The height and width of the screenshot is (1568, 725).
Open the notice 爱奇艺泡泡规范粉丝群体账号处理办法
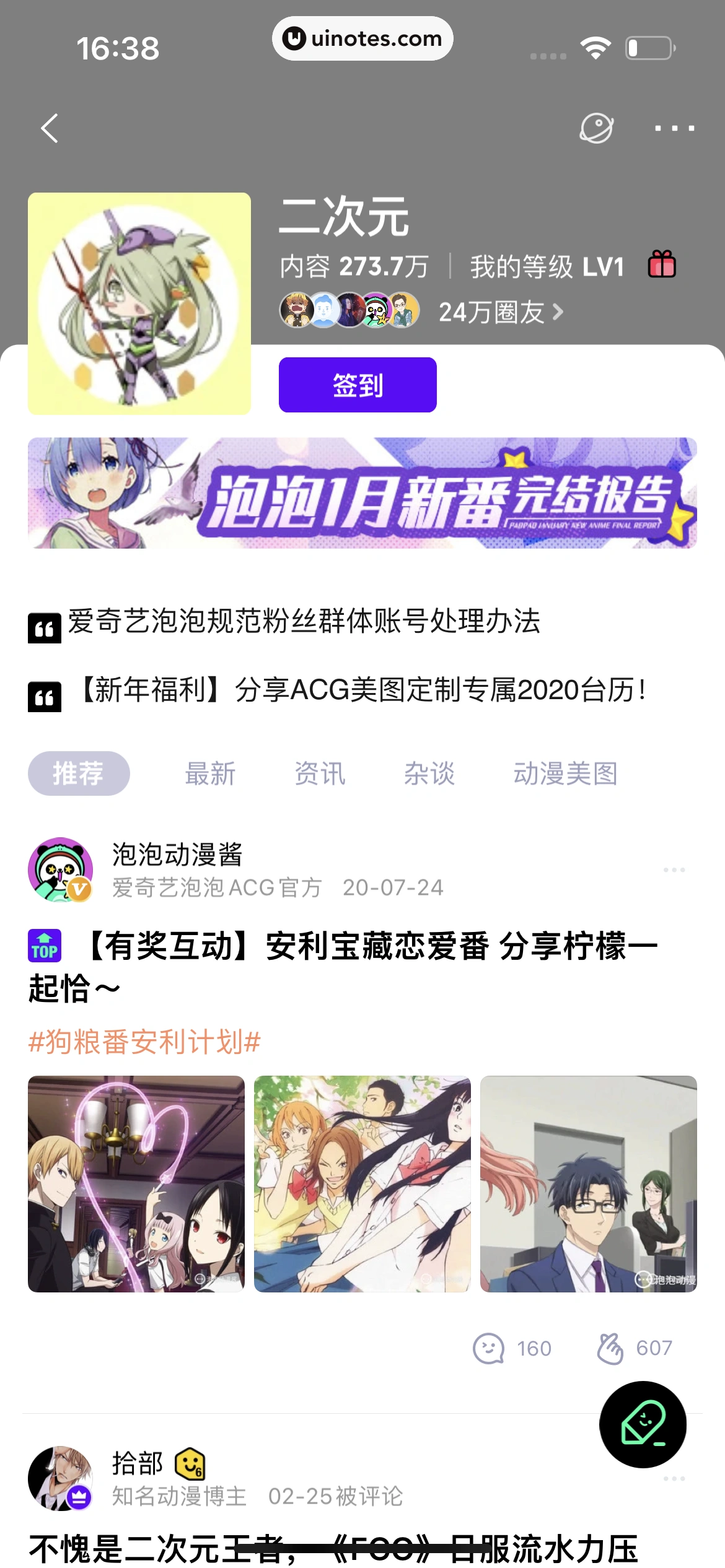pyautogui.click(x=304, y=621)
